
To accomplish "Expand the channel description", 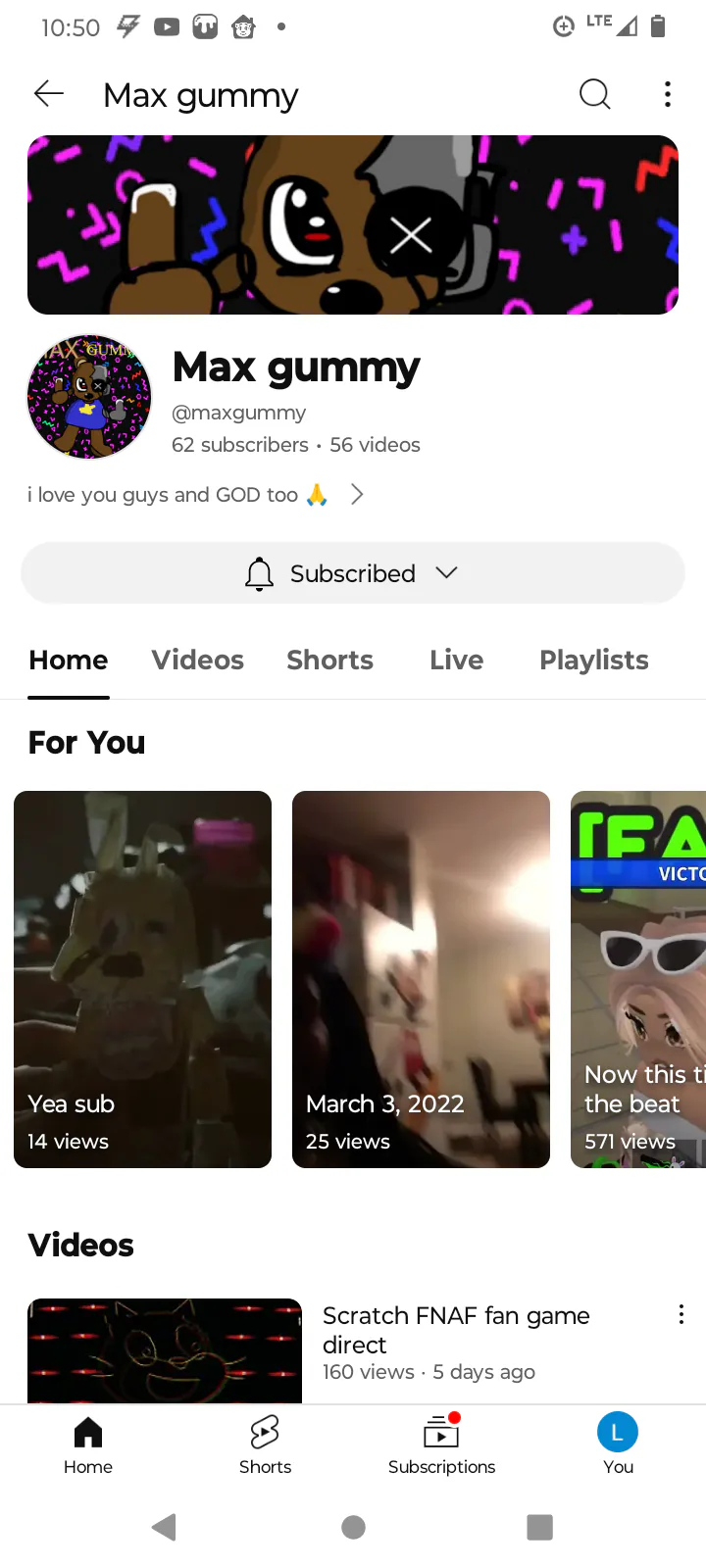I will (x=357, y=495).
